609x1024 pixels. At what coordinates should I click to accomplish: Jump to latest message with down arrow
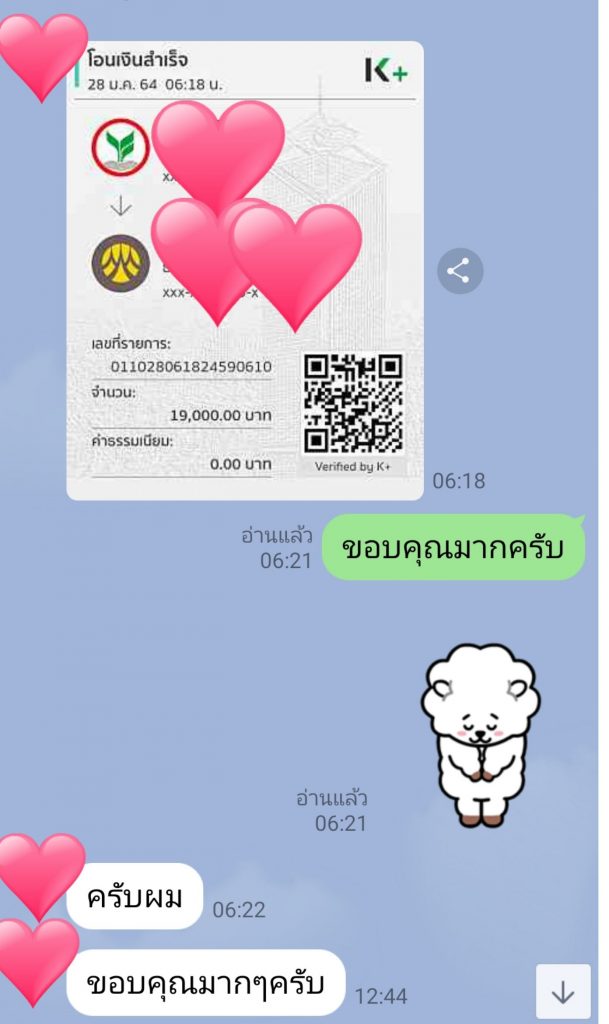click(x=563, y=990)
